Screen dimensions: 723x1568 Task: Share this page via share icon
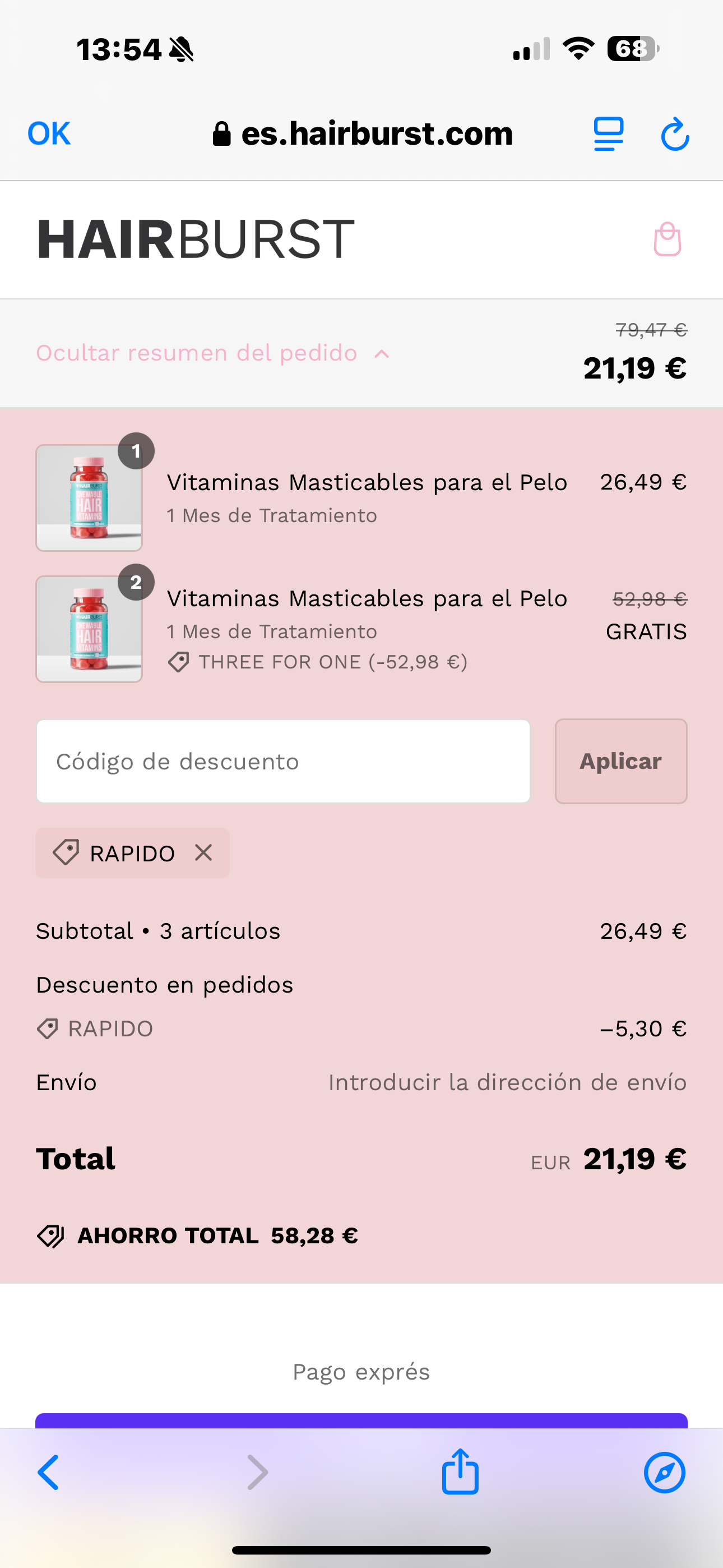[x=460, y=1471]
